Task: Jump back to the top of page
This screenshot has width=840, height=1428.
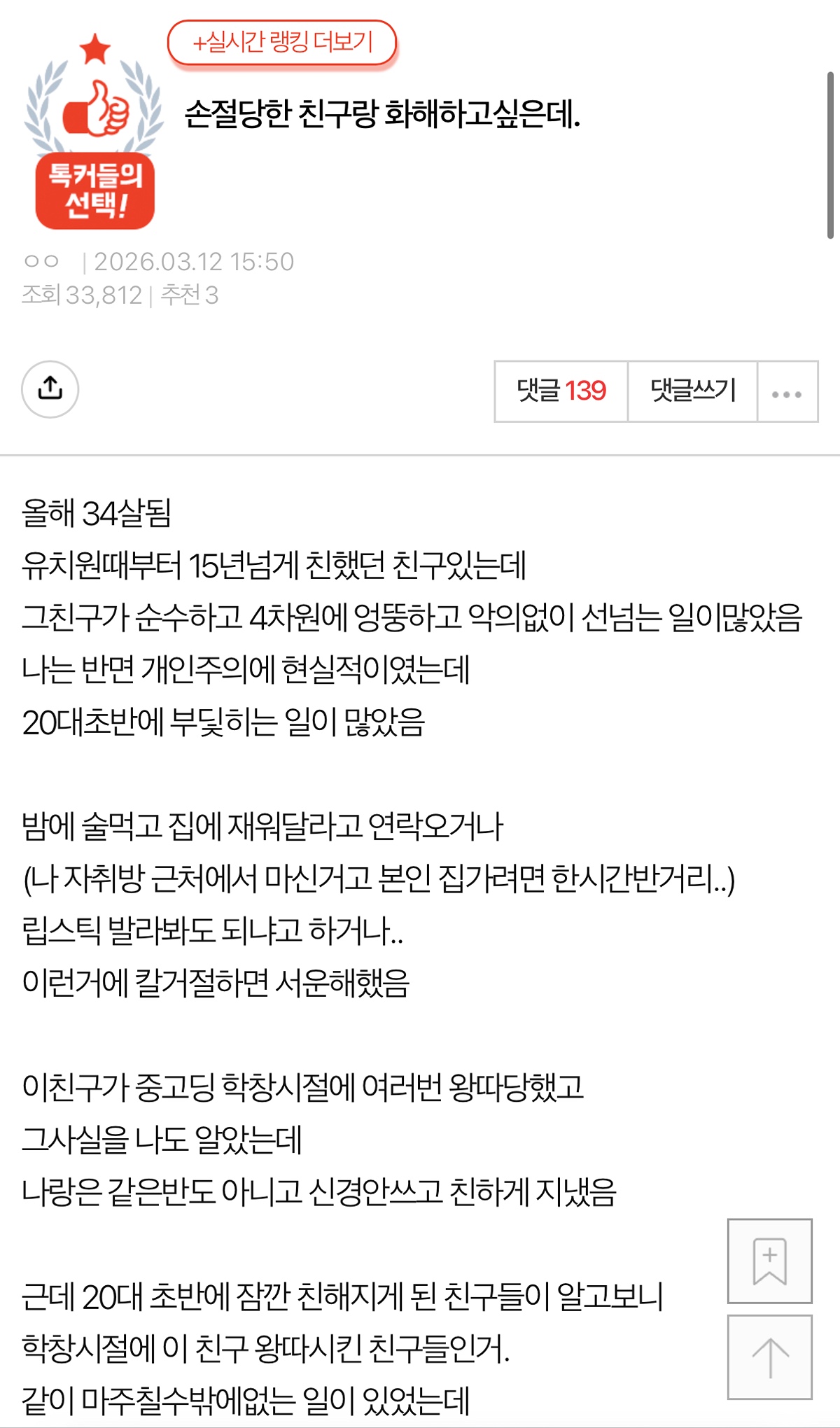Action: (769, 1357)
